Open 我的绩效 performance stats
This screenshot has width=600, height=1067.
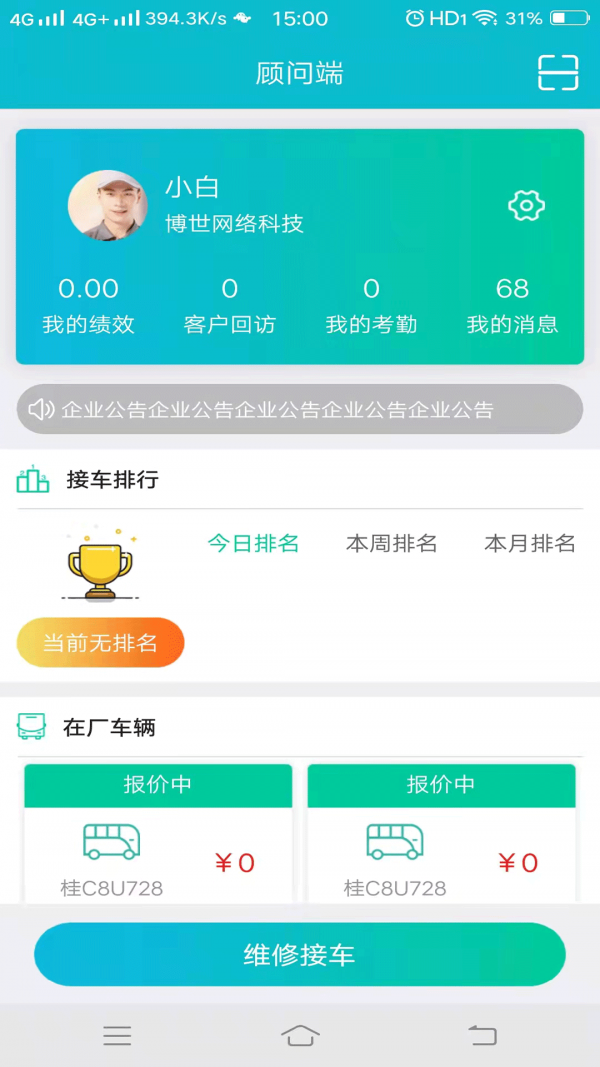pyautogui.click(x=88, y=306)
